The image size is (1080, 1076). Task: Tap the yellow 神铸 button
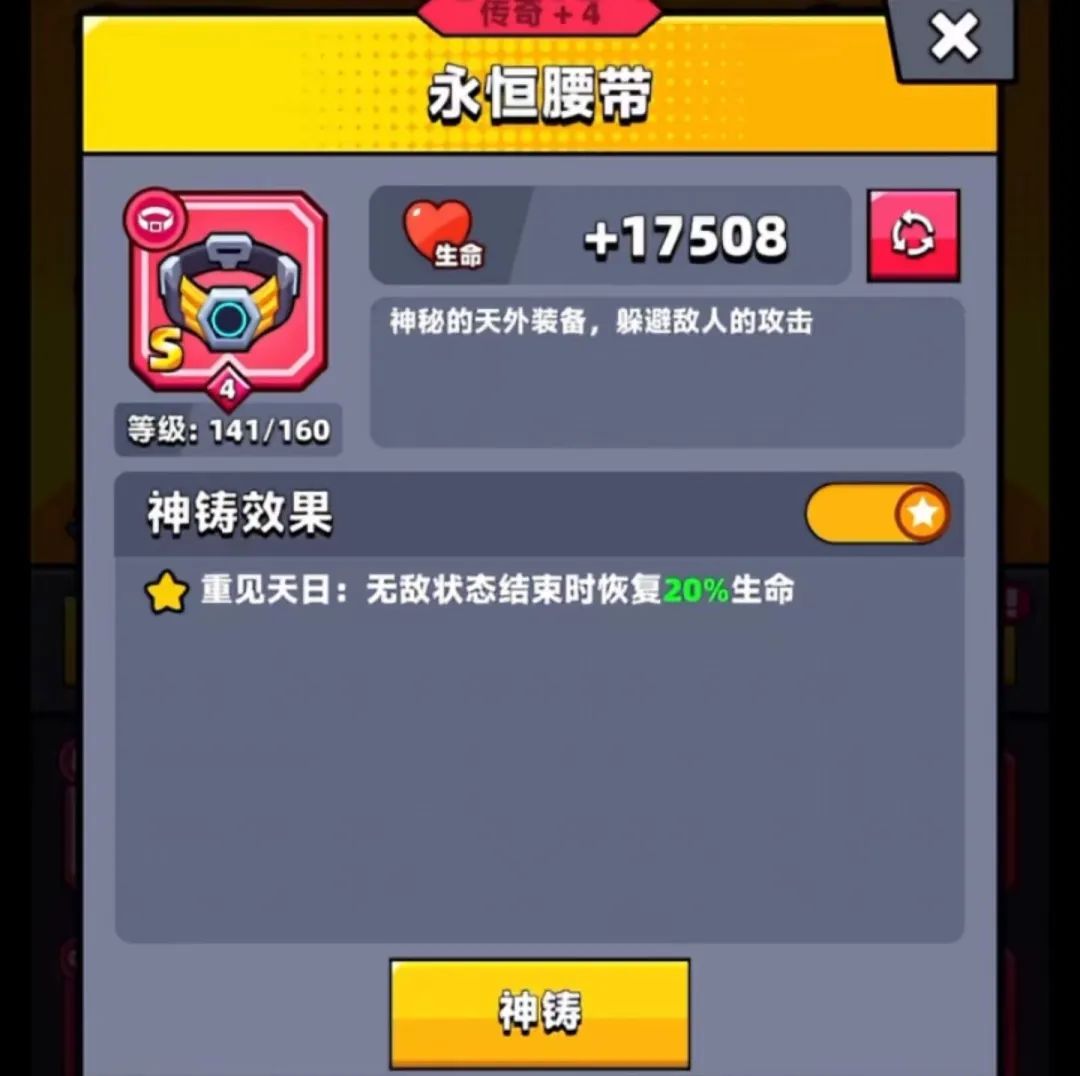[x=539, y=1013]
